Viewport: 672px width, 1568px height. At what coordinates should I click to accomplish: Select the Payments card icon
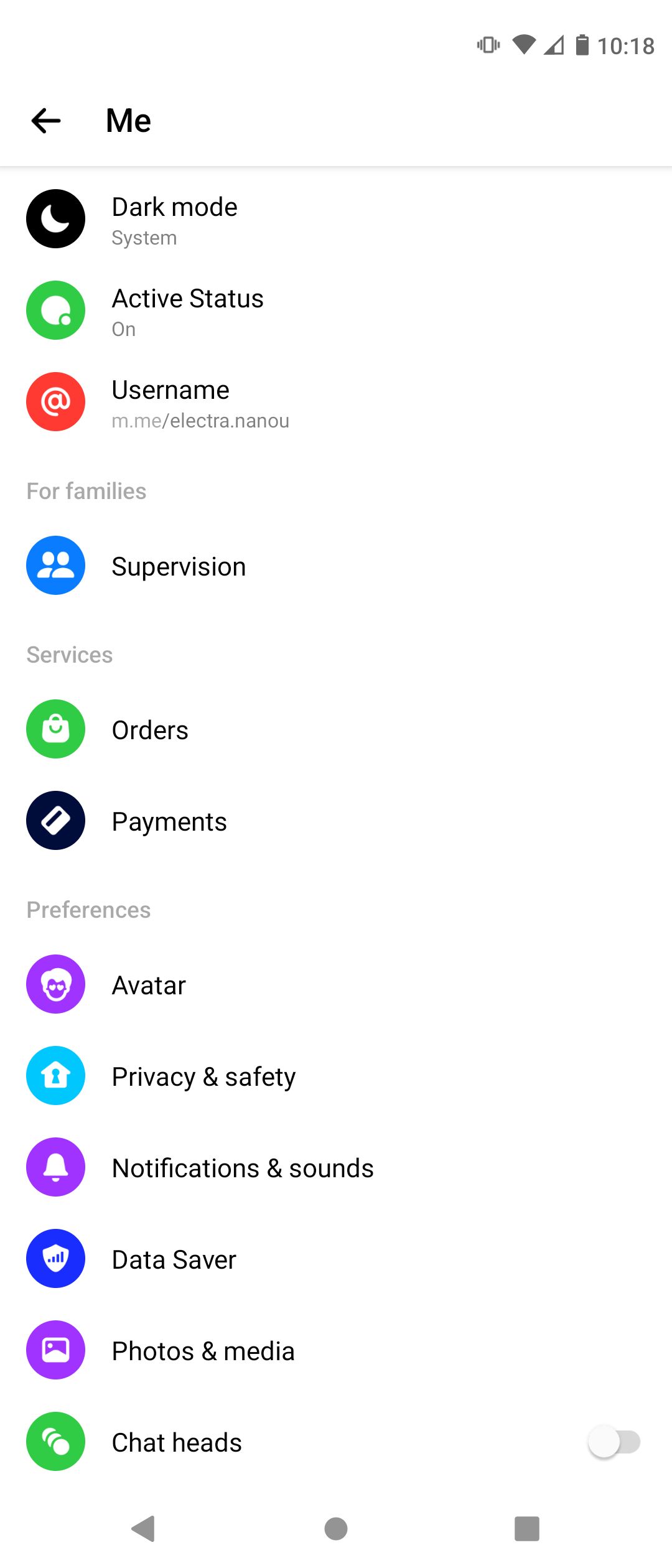(x=55, y=820)
